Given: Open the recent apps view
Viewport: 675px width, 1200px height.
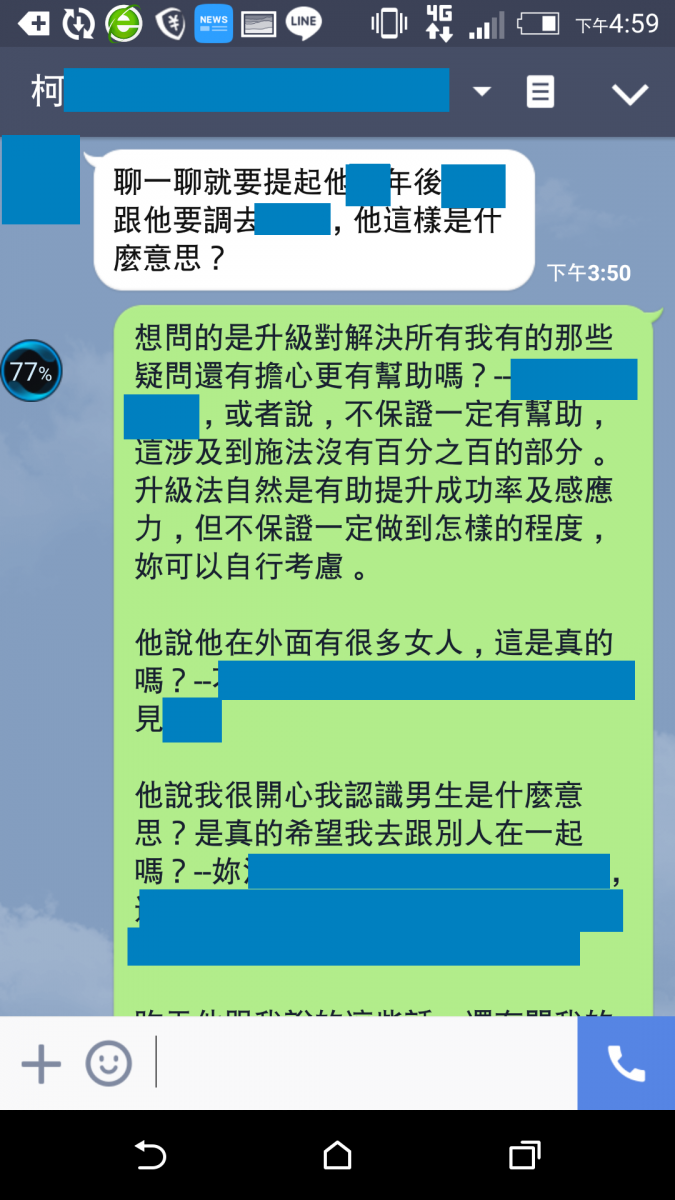Looking at the screenshot, I should pyautogui.click(x=524, y=1156).
